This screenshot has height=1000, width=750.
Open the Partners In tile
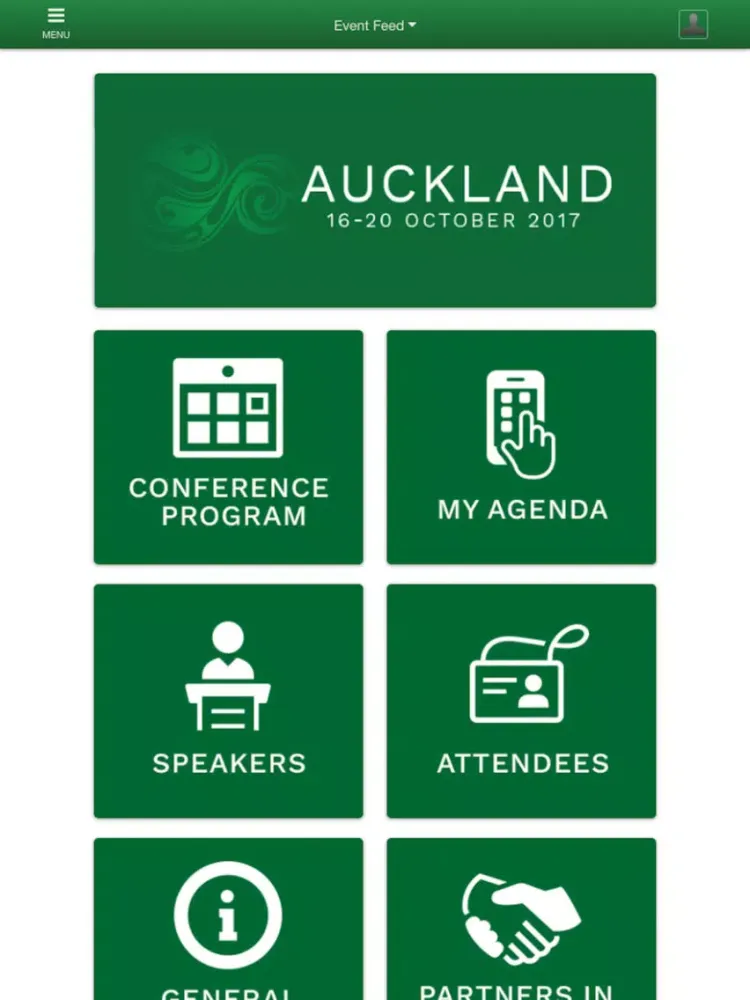pos(521,920)
